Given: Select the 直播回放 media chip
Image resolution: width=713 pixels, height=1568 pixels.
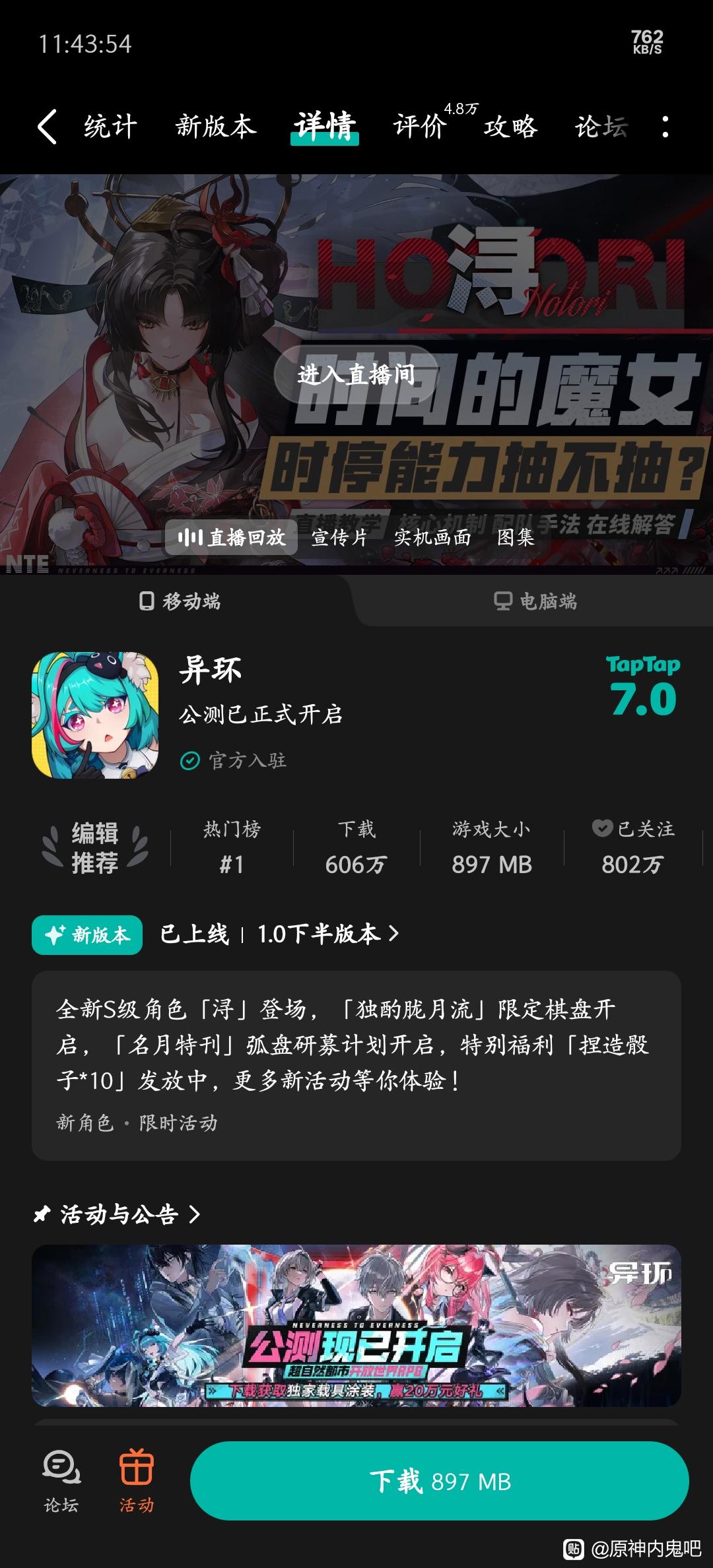Looking at the screenshot, I should (231, 537).
